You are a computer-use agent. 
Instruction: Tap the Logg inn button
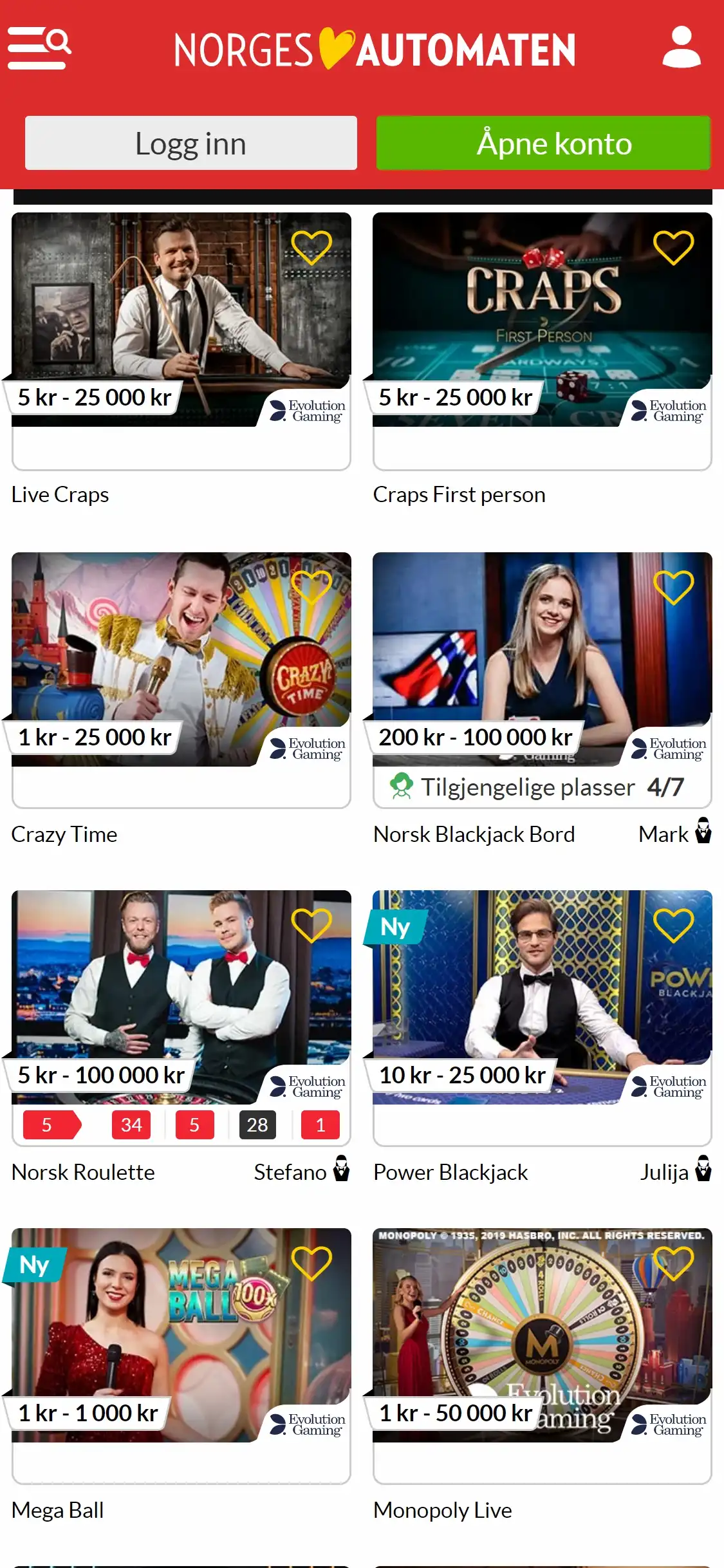190,143
